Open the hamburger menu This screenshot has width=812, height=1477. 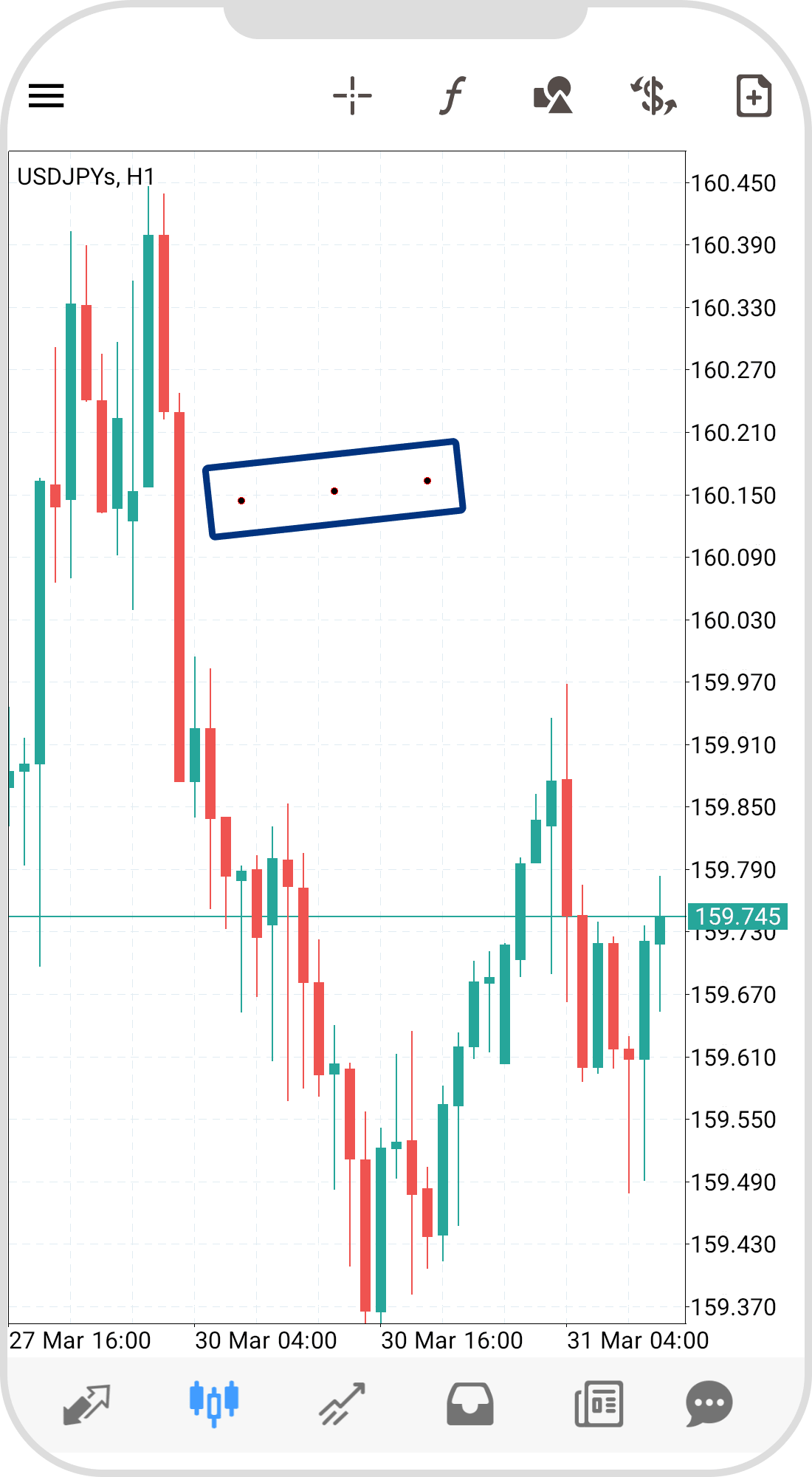[47, 96]
